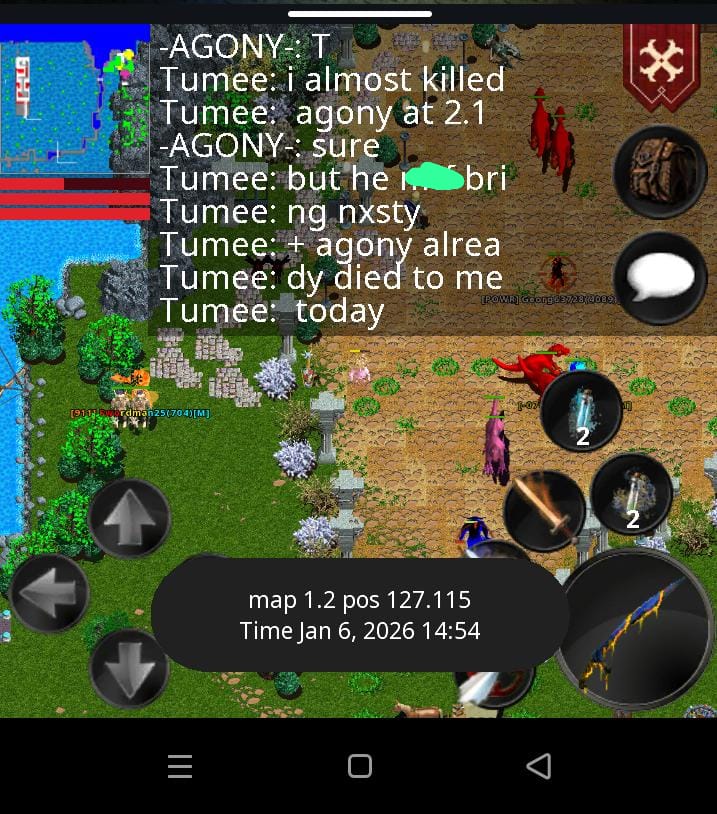
Task: Move character down with arrow
Action: click(x=129, y=667)
